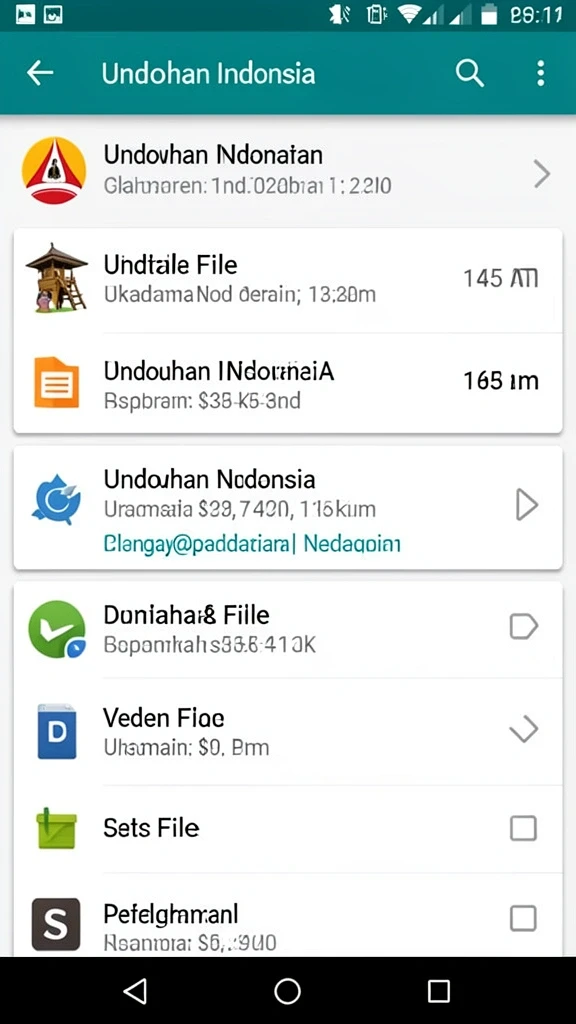Go back using the app bar arrow
The height and width of the screenshot is (1024, 576).
[40, 73]
